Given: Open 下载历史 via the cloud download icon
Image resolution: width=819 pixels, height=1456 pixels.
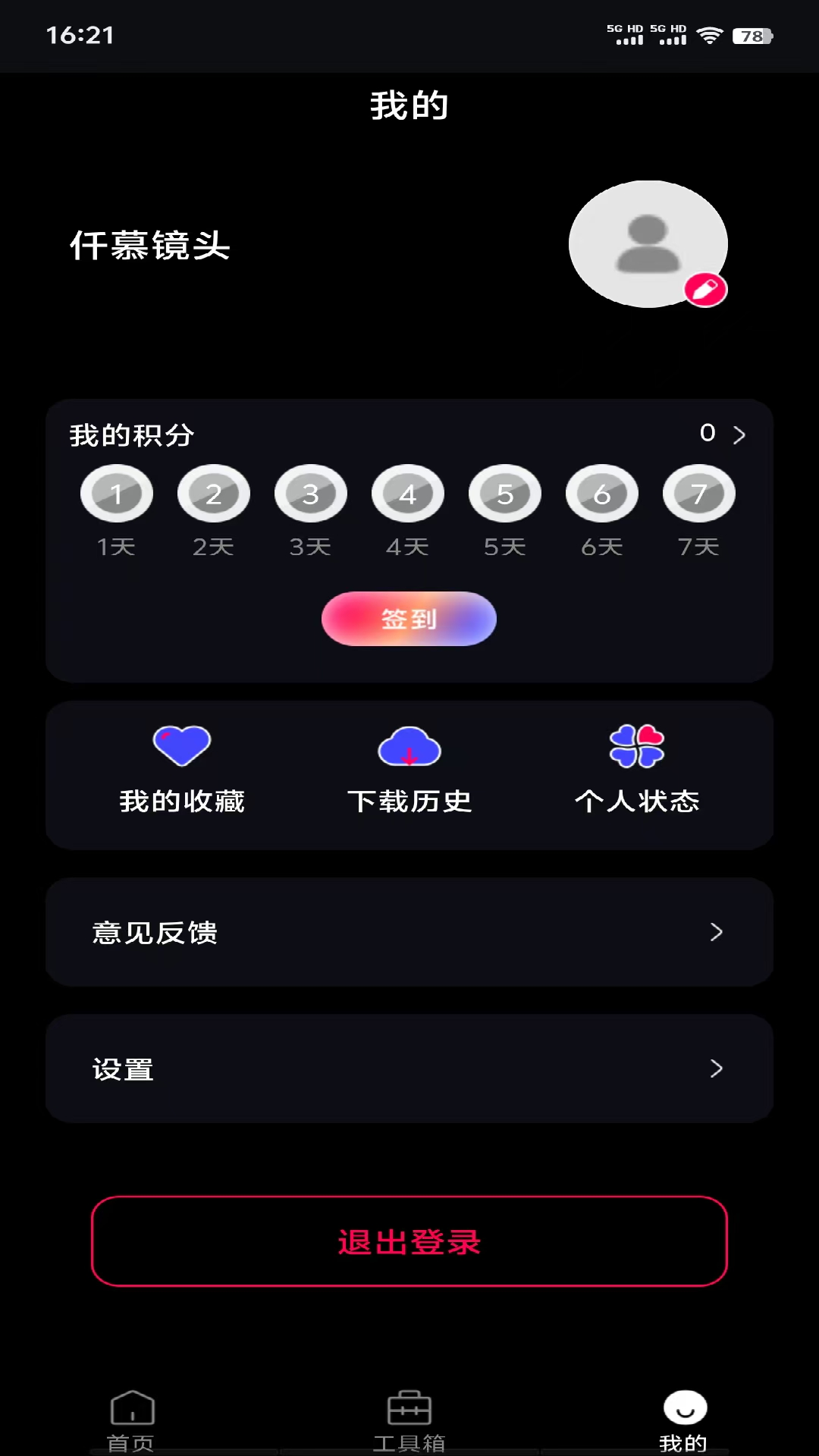Looking at the screenshot, I should (x=409, y=747).
